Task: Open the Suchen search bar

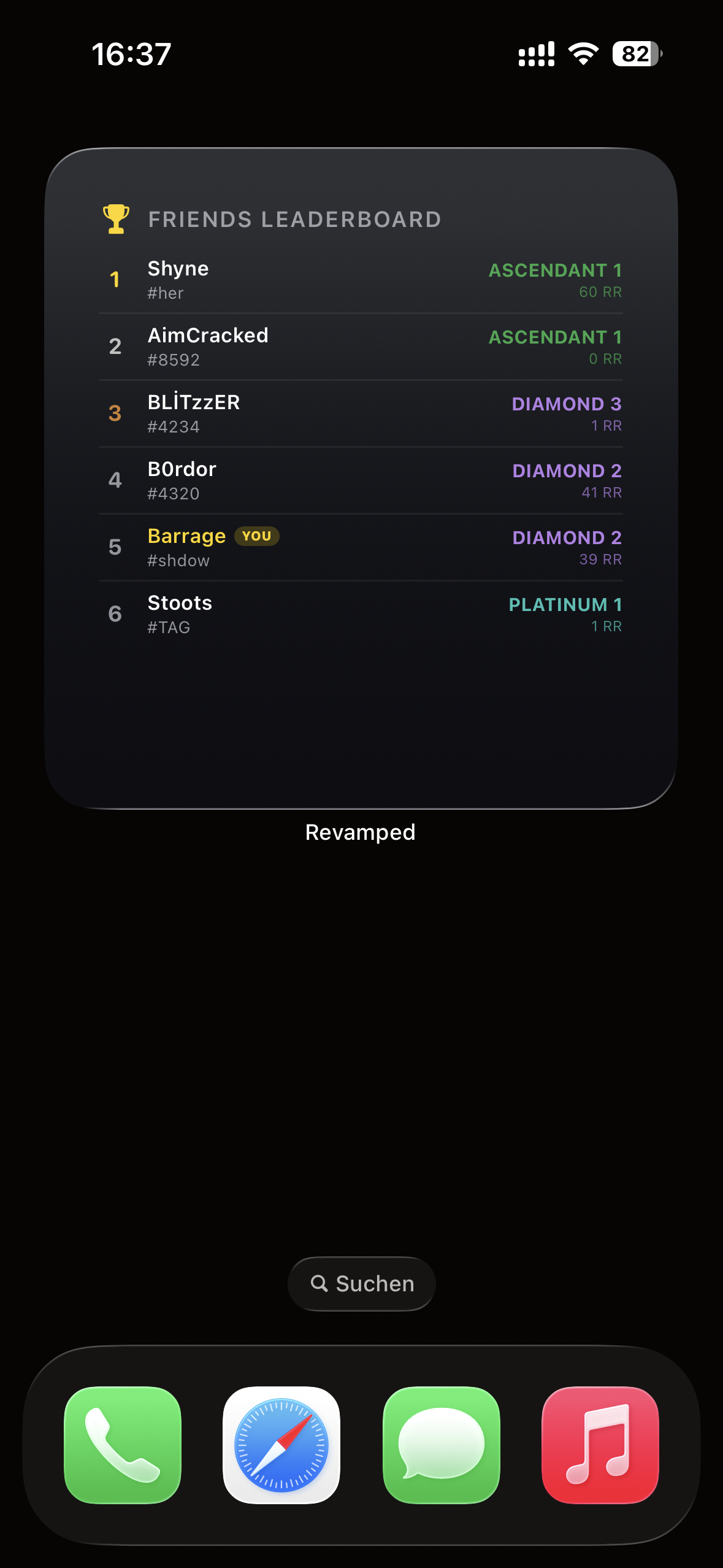Action: 361,1283
